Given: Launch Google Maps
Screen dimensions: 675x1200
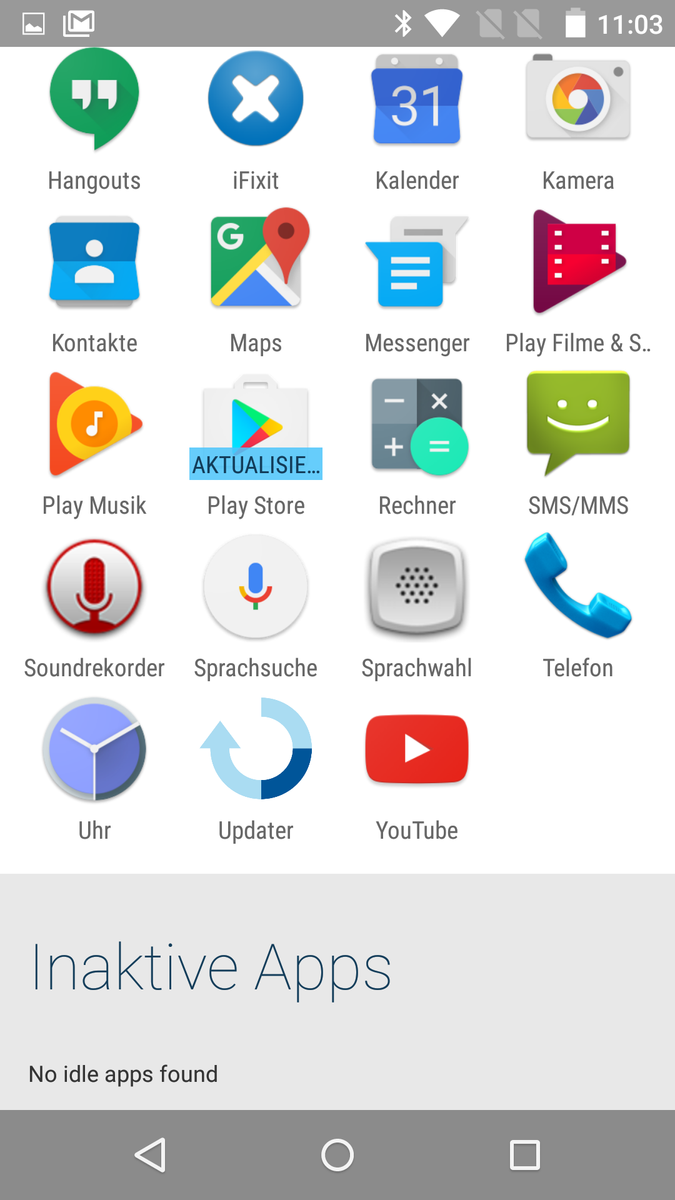Looking at the screenshot, I should [x=256, y=260].
